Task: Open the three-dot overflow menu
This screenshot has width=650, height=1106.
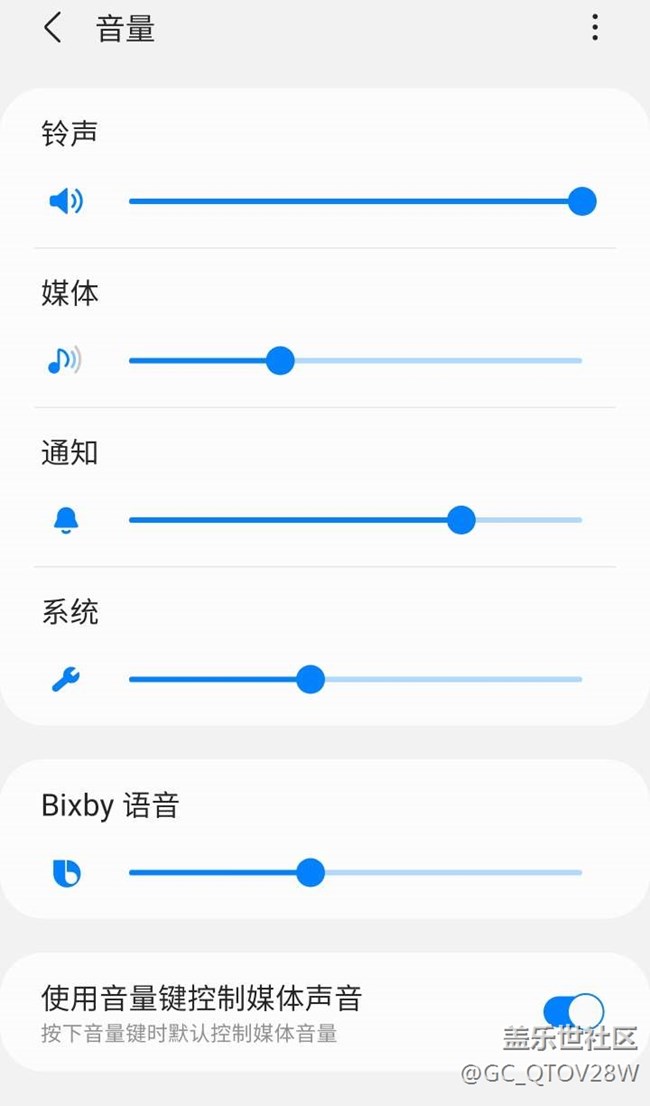Action: tap(595, 28)
